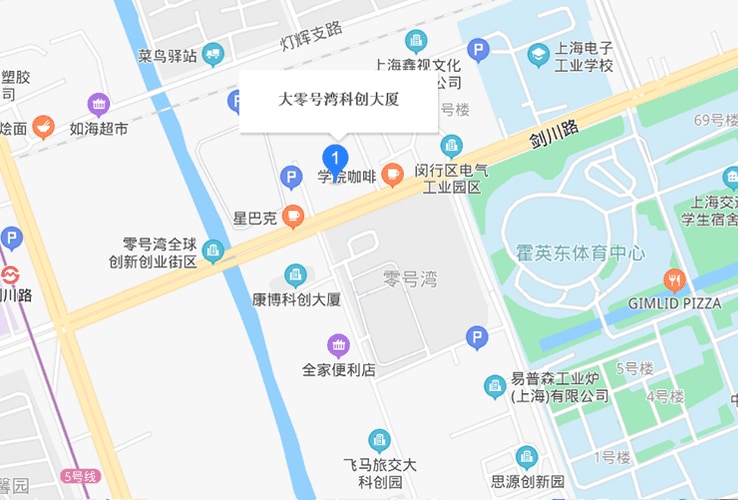Open the 学院咖啡 place marker
This screenshot has width=738, height=500.
pos(393,176)
